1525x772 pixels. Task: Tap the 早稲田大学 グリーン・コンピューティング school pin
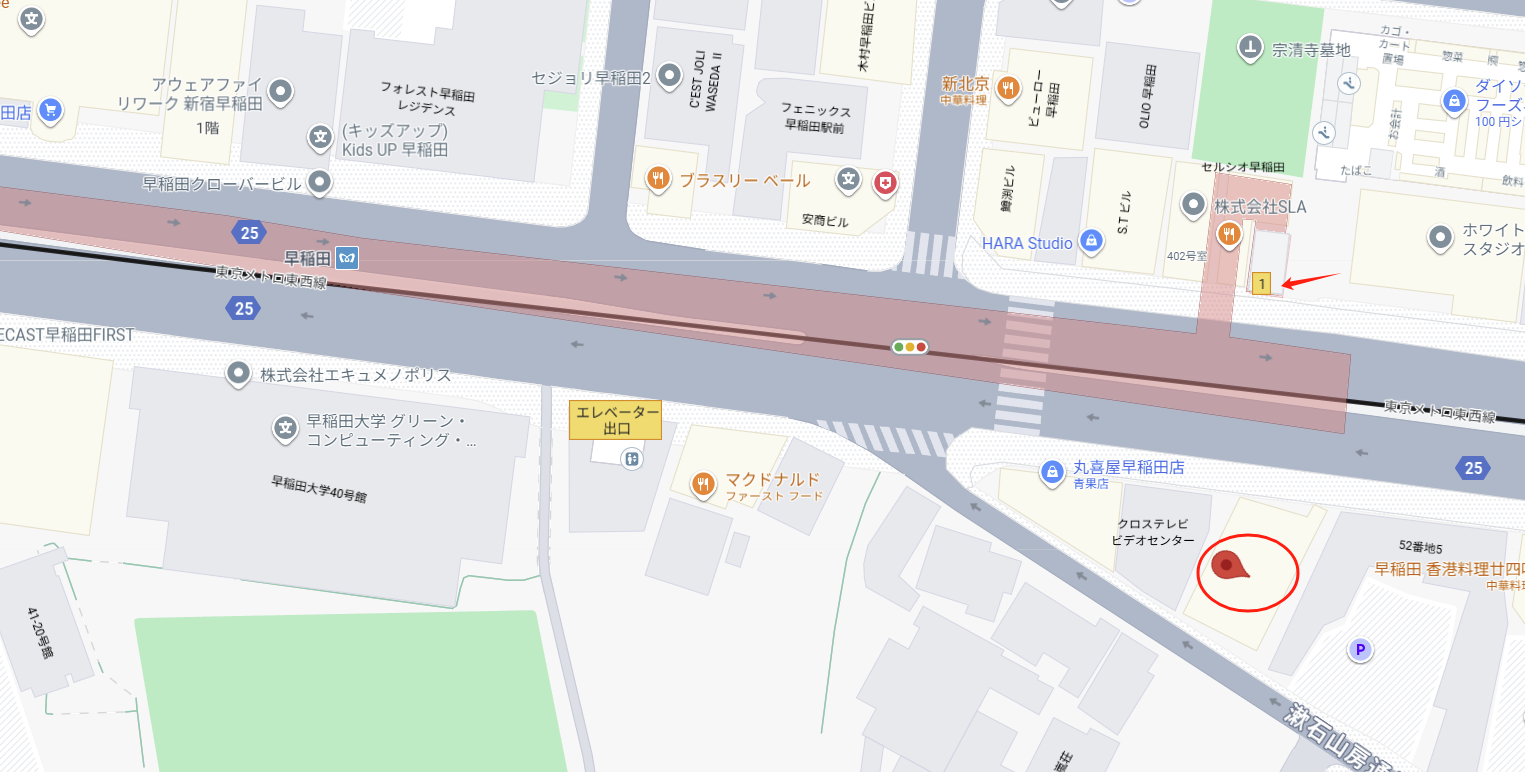[x=285, y=430]
